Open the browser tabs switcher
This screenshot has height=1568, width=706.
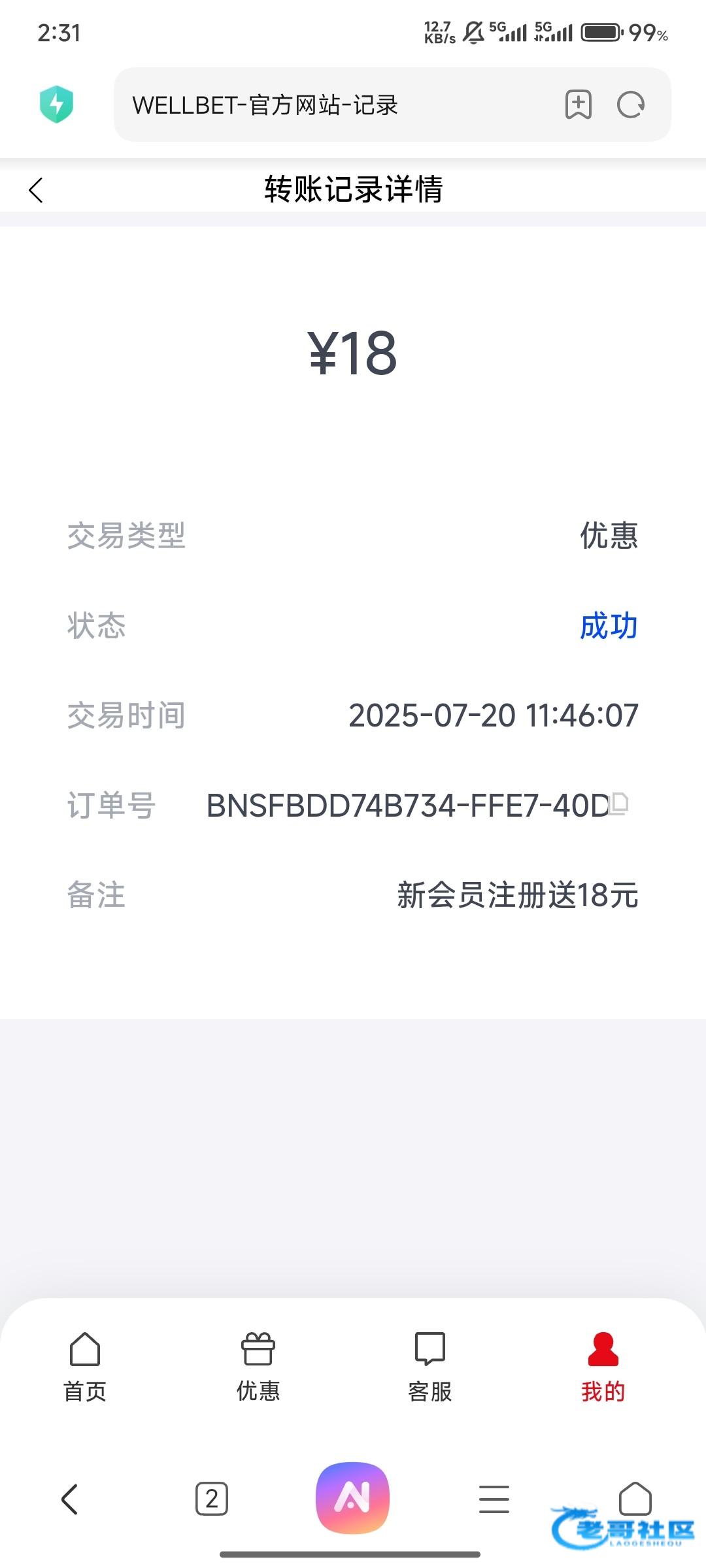coord(212,1499)
